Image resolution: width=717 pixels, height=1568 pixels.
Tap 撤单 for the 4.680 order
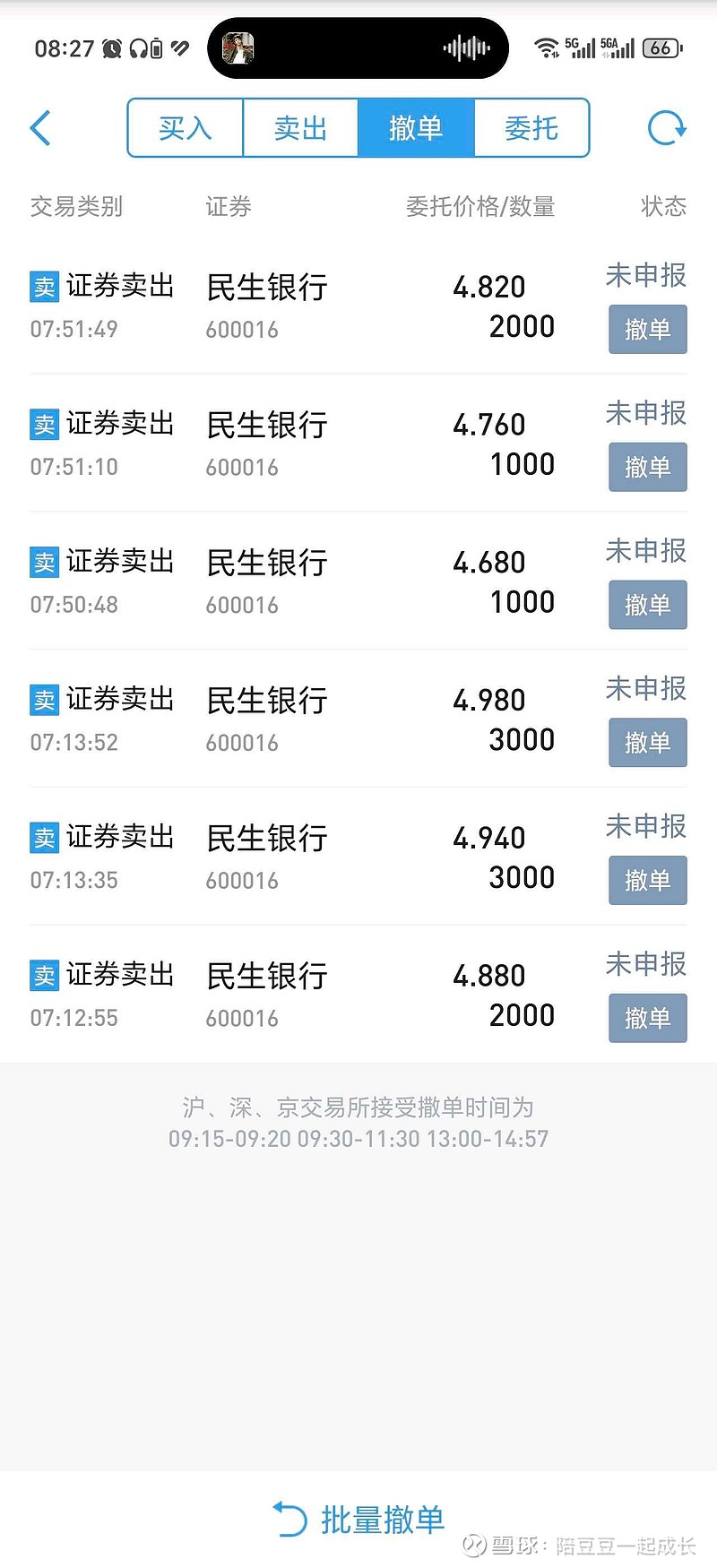coord(647,605)
